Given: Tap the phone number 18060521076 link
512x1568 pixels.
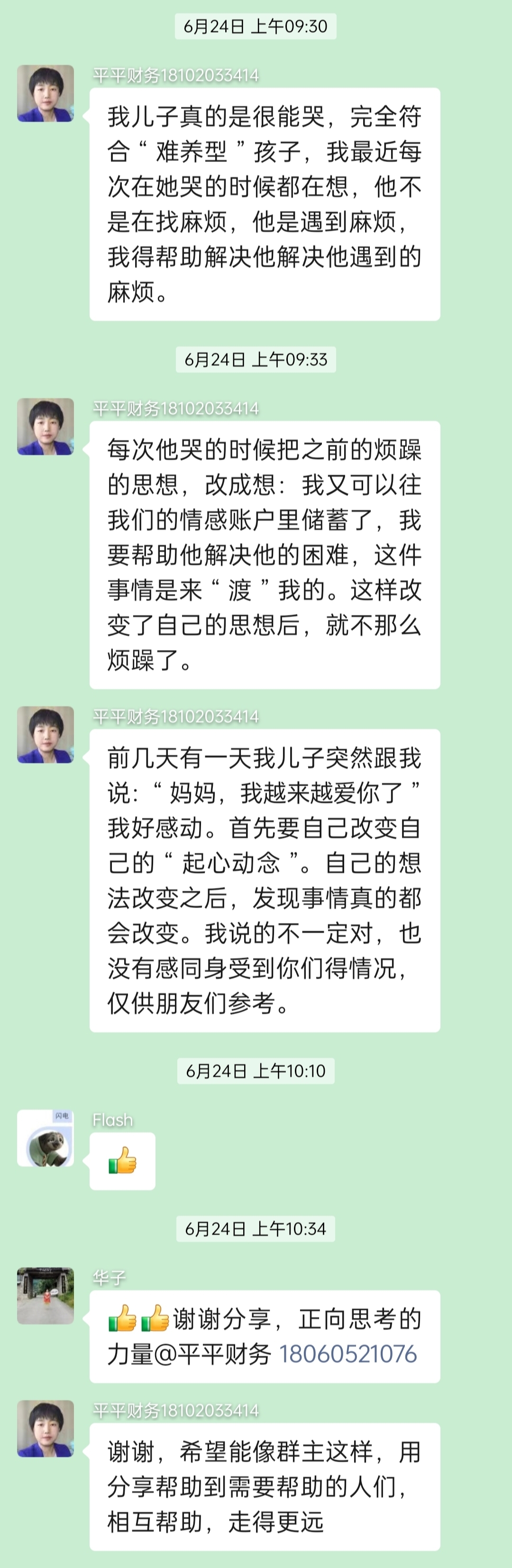Looking at the screenshot, I should (x=347, y=1354).
